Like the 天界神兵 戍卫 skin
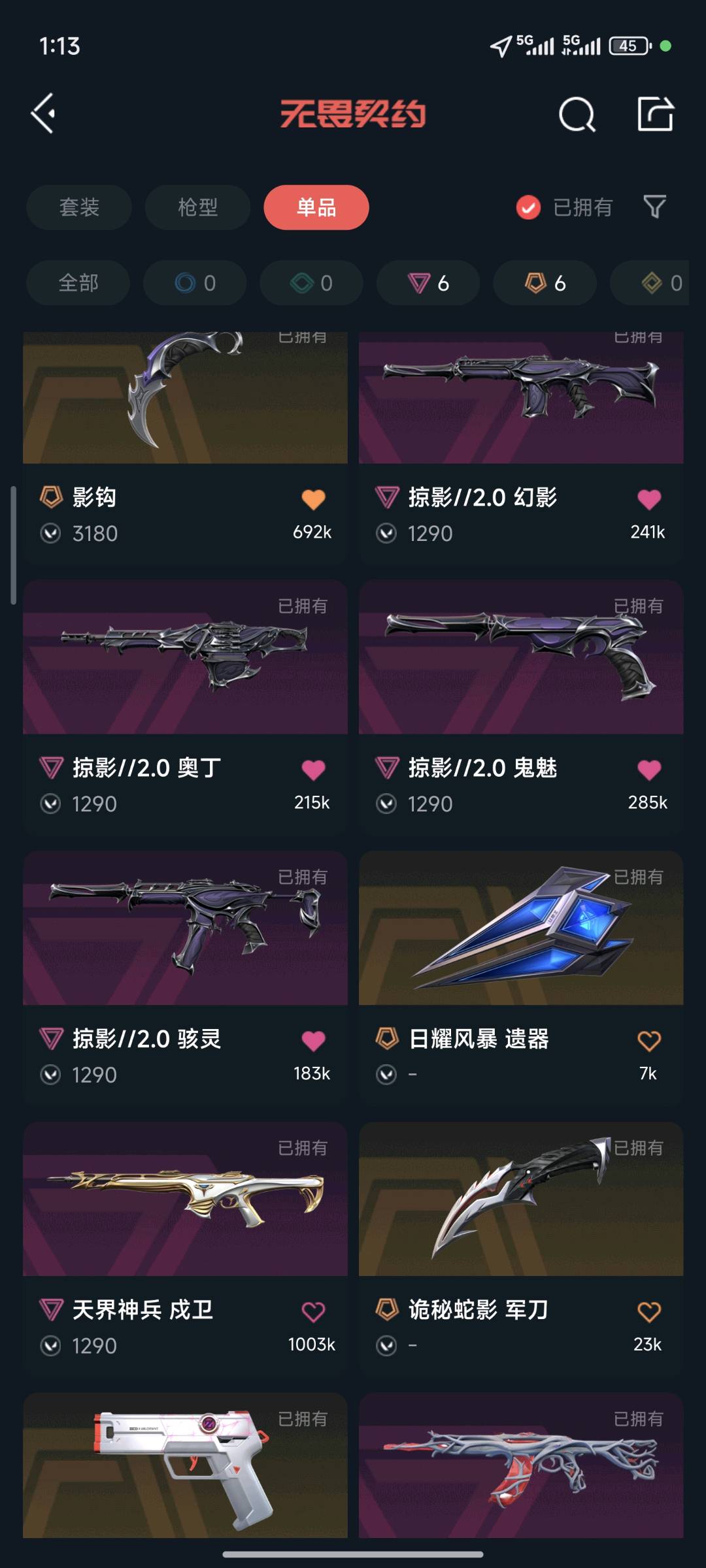 313,1312
